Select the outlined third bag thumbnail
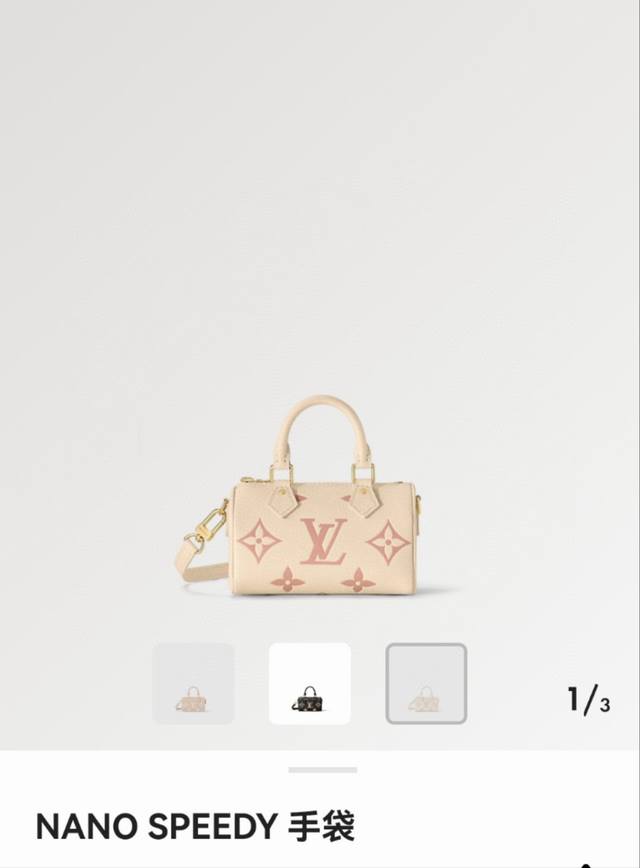Screen dimensions: 640x868 tap(426, 684)
